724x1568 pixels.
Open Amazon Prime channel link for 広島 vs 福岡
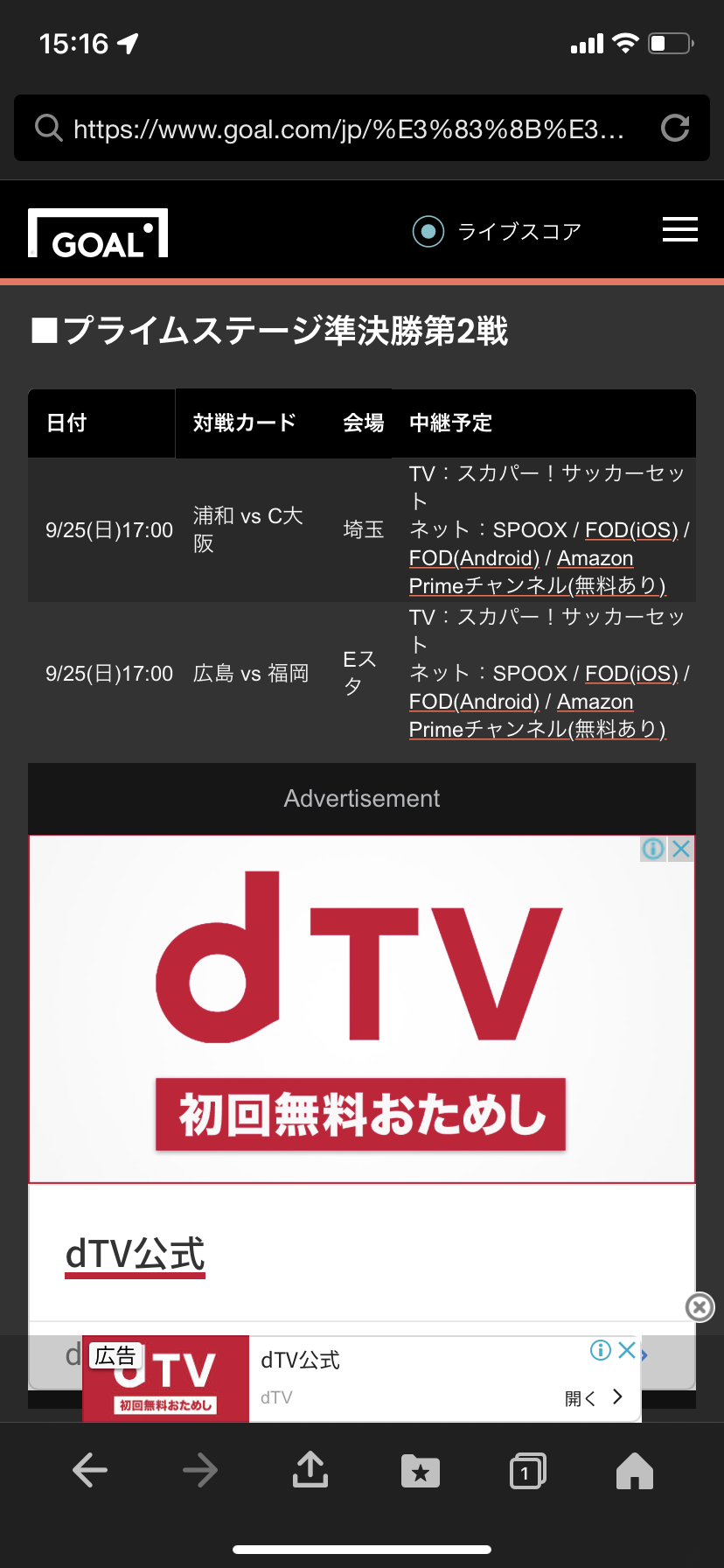click(537, 716)
